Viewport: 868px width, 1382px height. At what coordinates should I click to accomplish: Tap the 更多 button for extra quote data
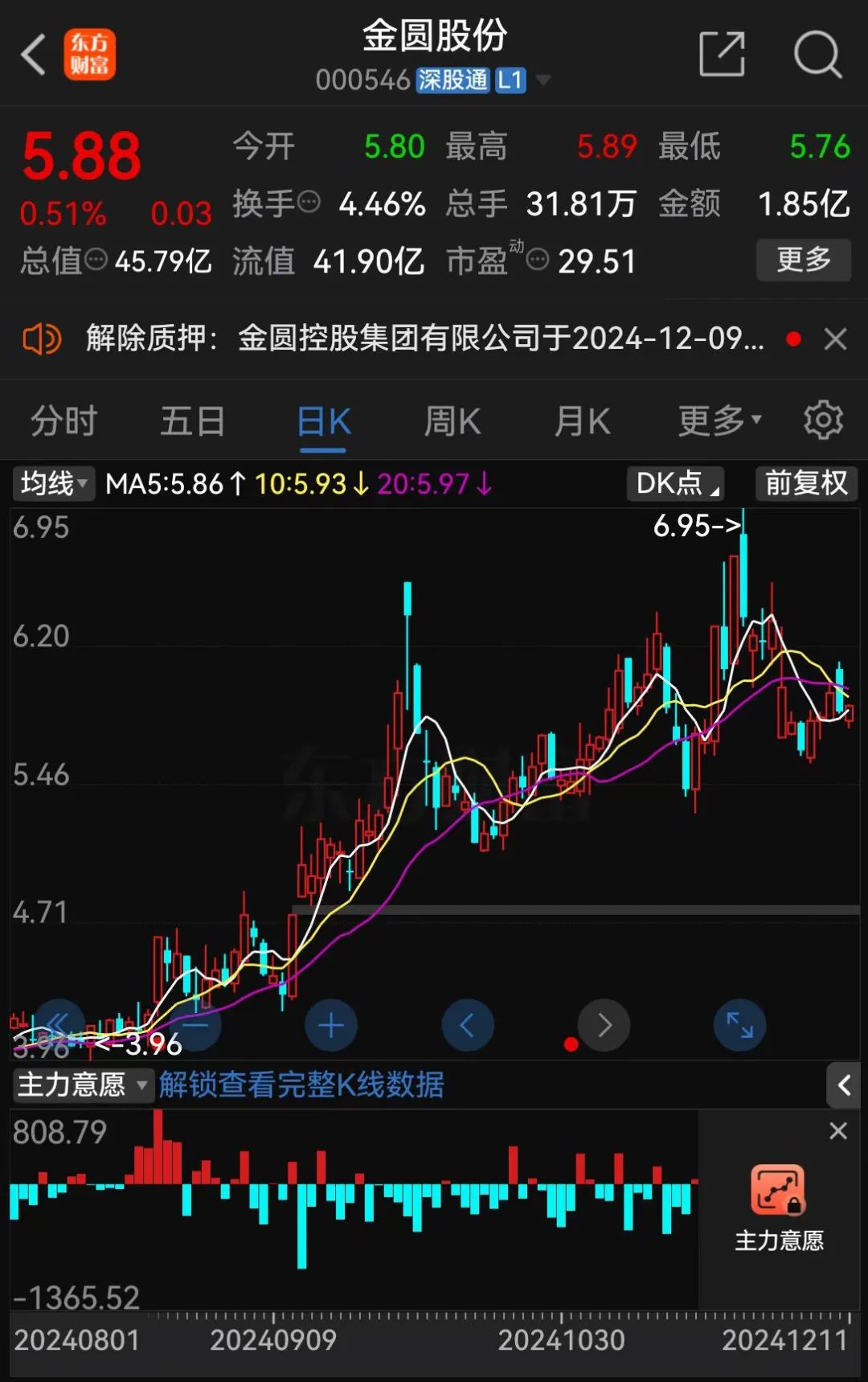(x=803, y=260)
